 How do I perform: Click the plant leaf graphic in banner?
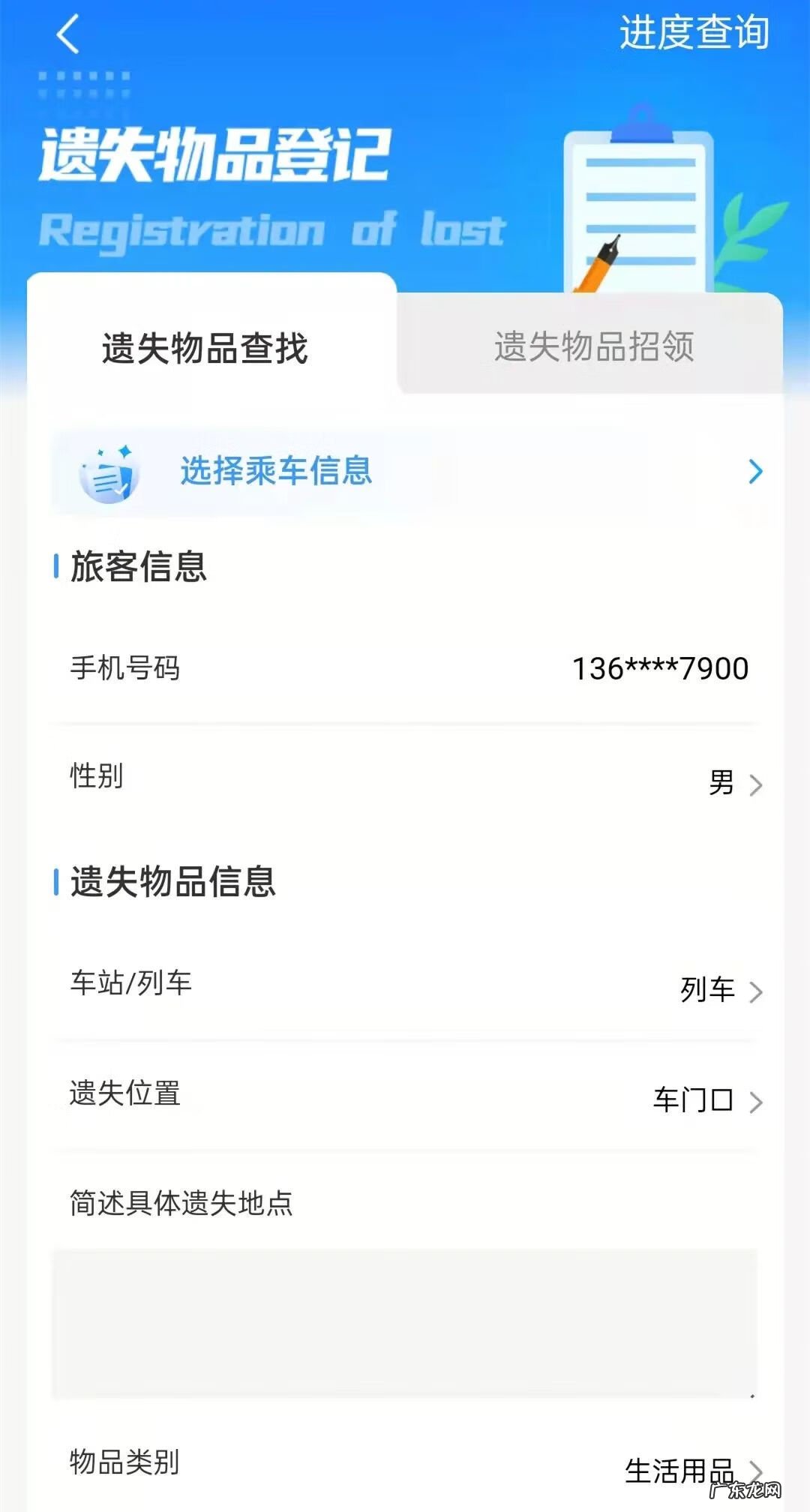coord(757,232)
